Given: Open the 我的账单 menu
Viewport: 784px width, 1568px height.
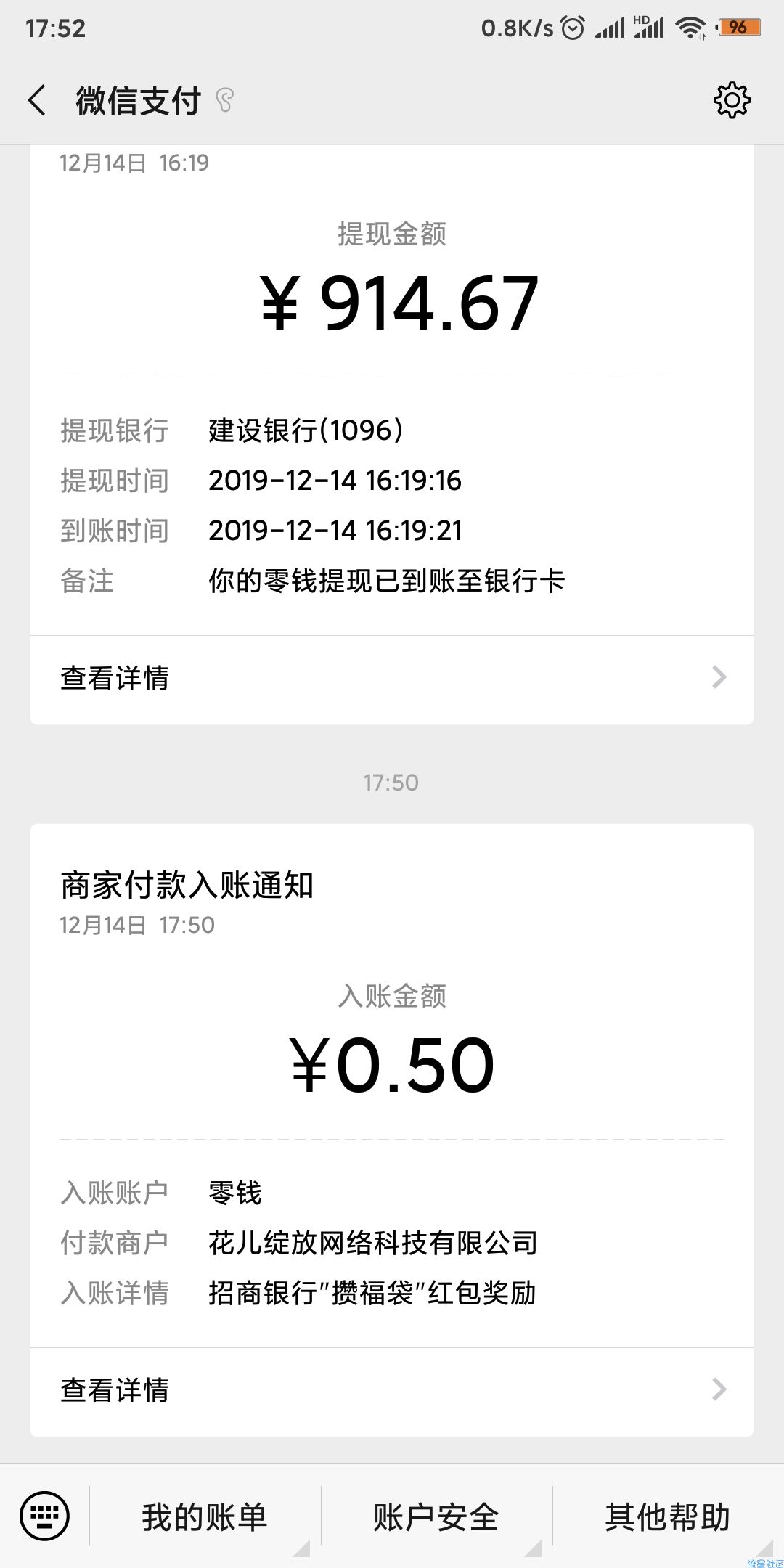Looking at the screenshot, I should coord(205,1516).
